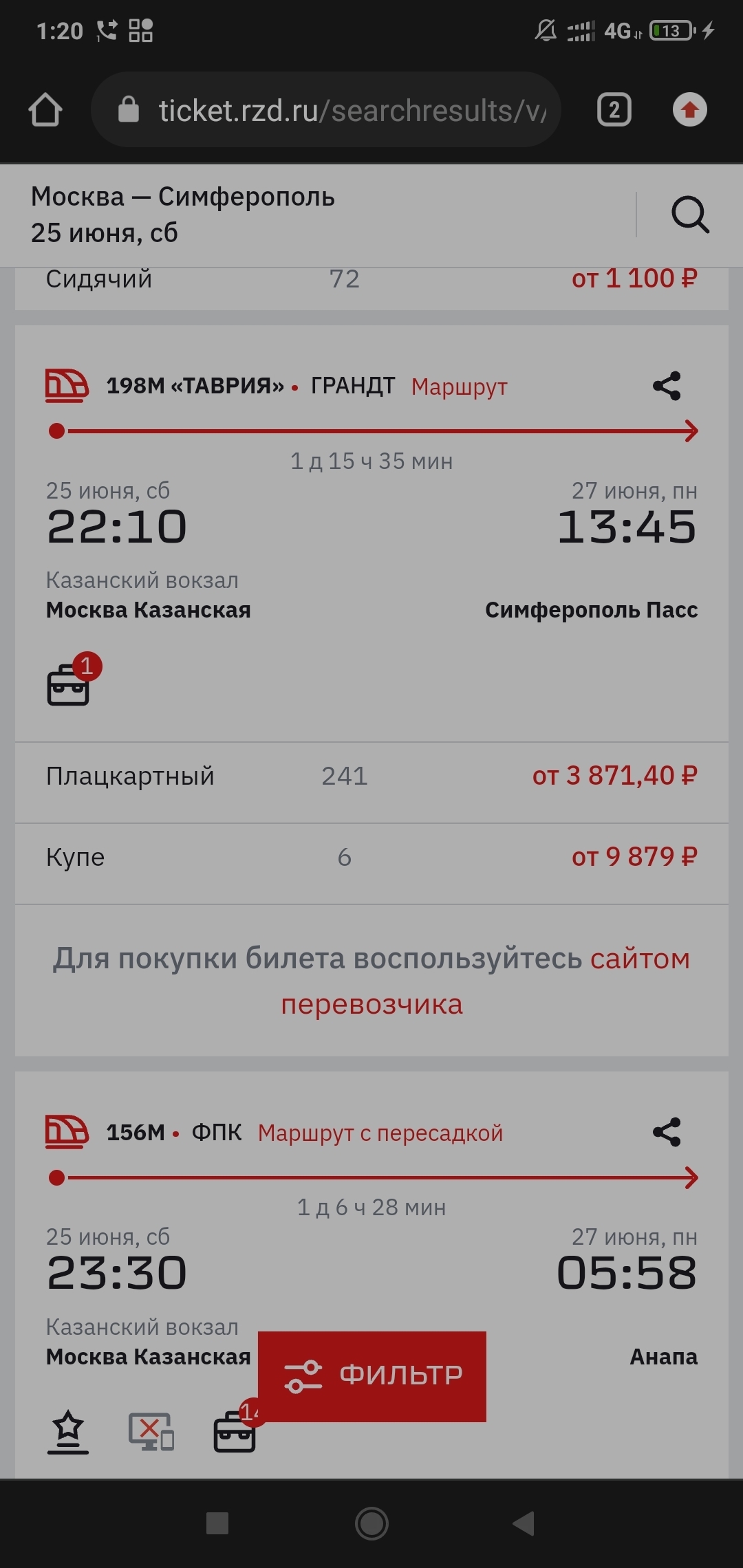Viewport: 743px width, 1568px height.
Task: Share train 156М
Action: click(x=666, y=1132)
